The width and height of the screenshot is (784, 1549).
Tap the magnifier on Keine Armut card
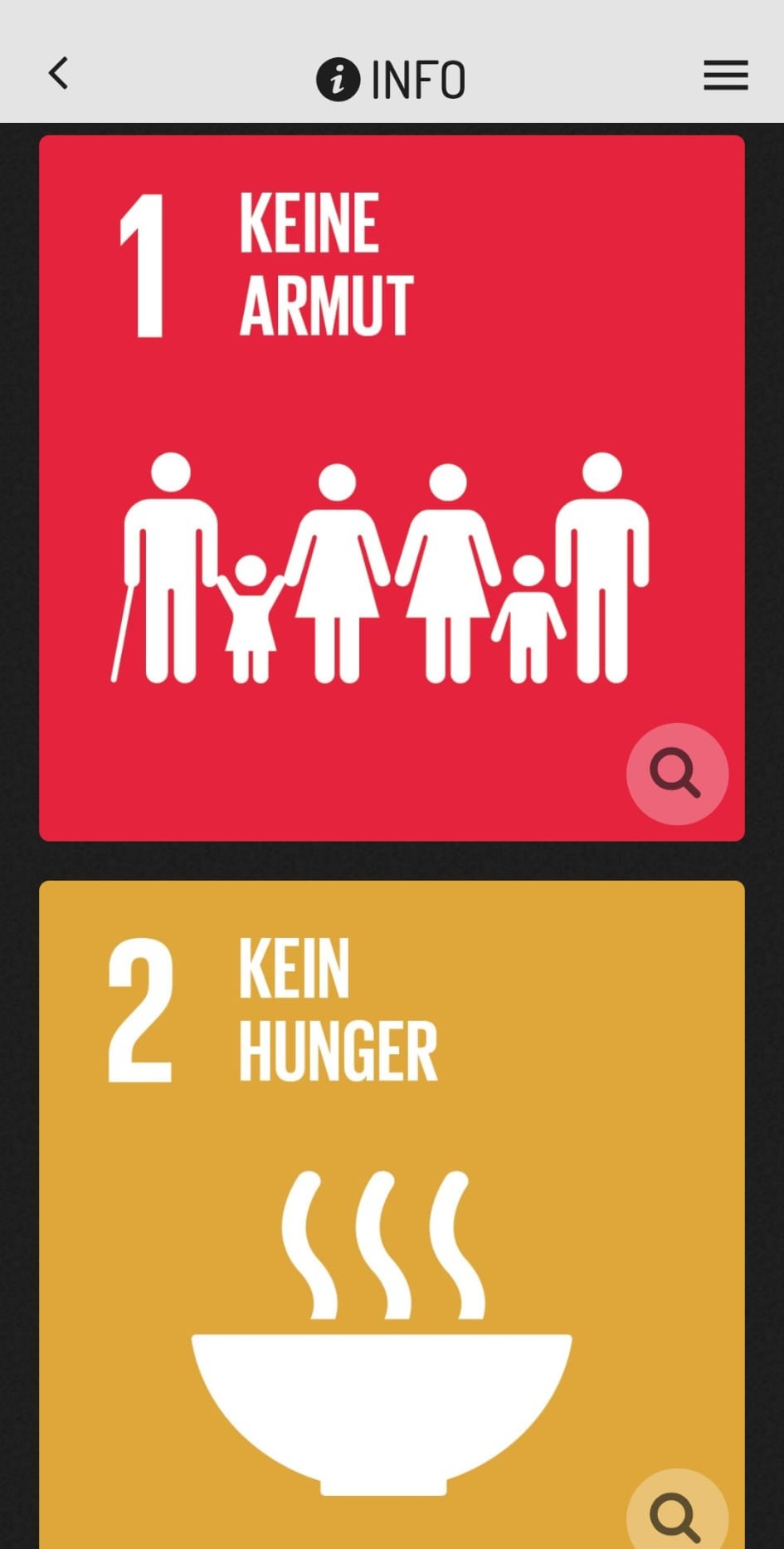676,774
